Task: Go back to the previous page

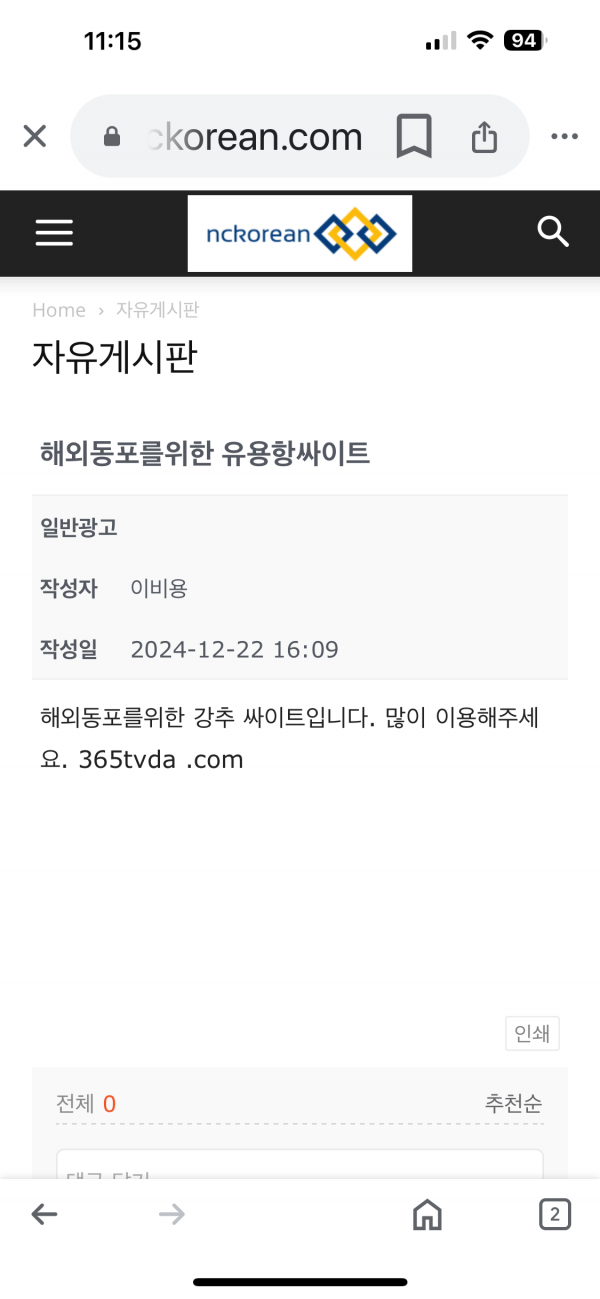Action: [x=45, y=1214]
